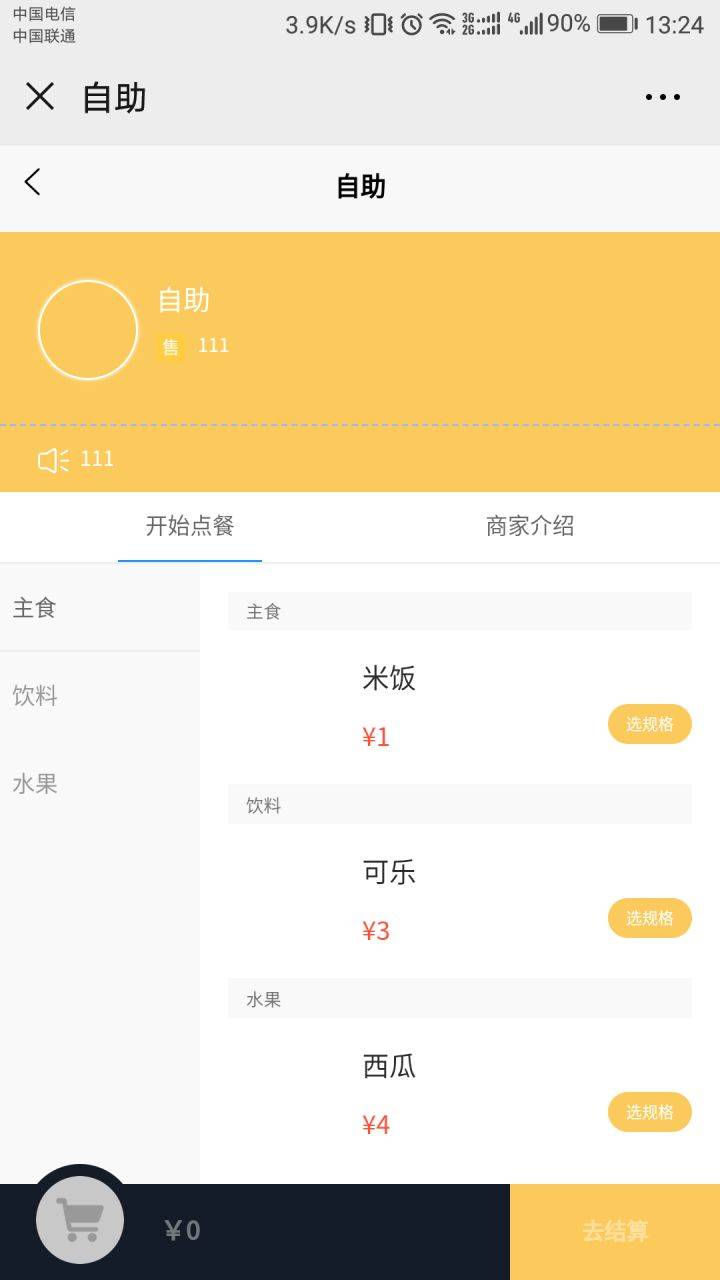Select the 主食 category
The image size is (720, 1280).
pos(35,608)
